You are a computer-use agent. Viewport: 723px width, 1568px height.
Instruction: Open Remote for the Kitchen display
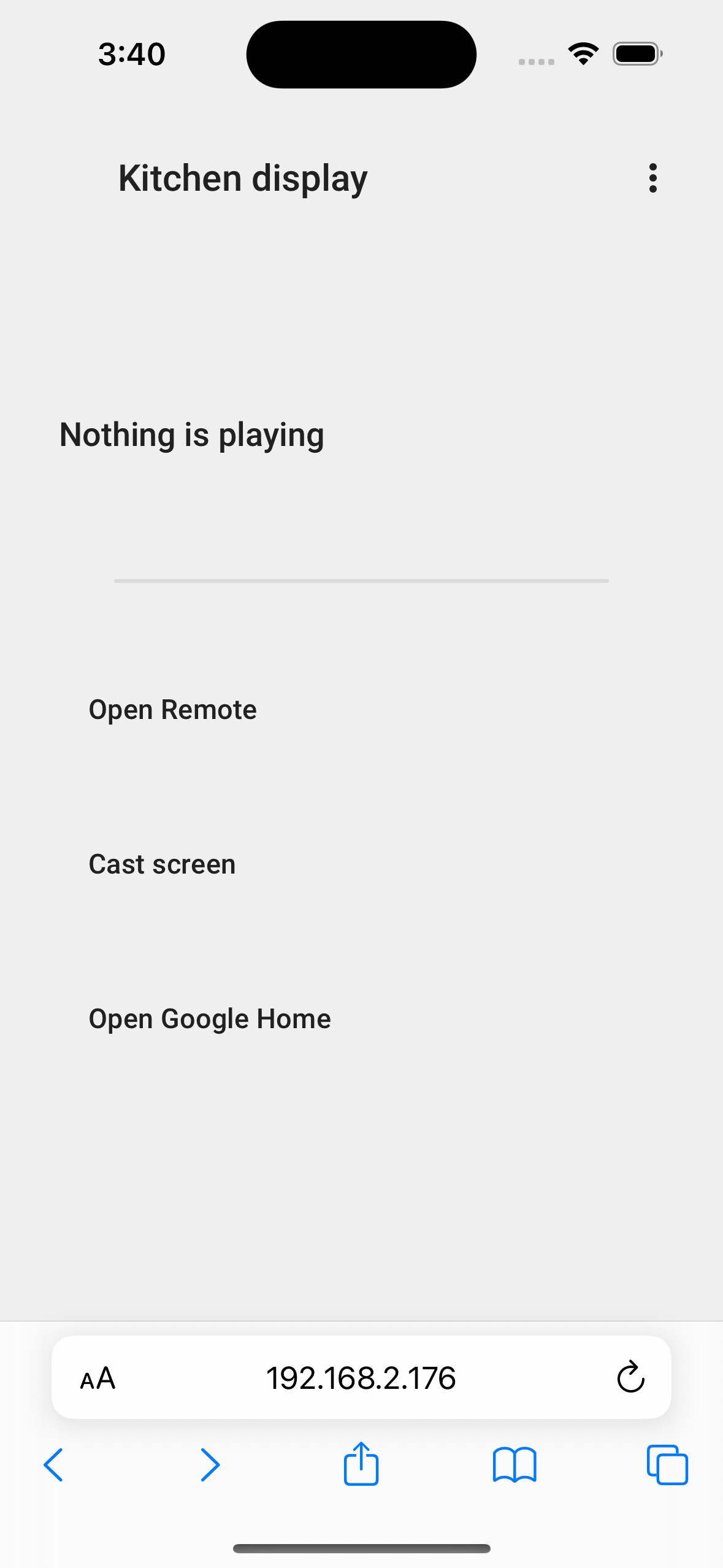172,709
